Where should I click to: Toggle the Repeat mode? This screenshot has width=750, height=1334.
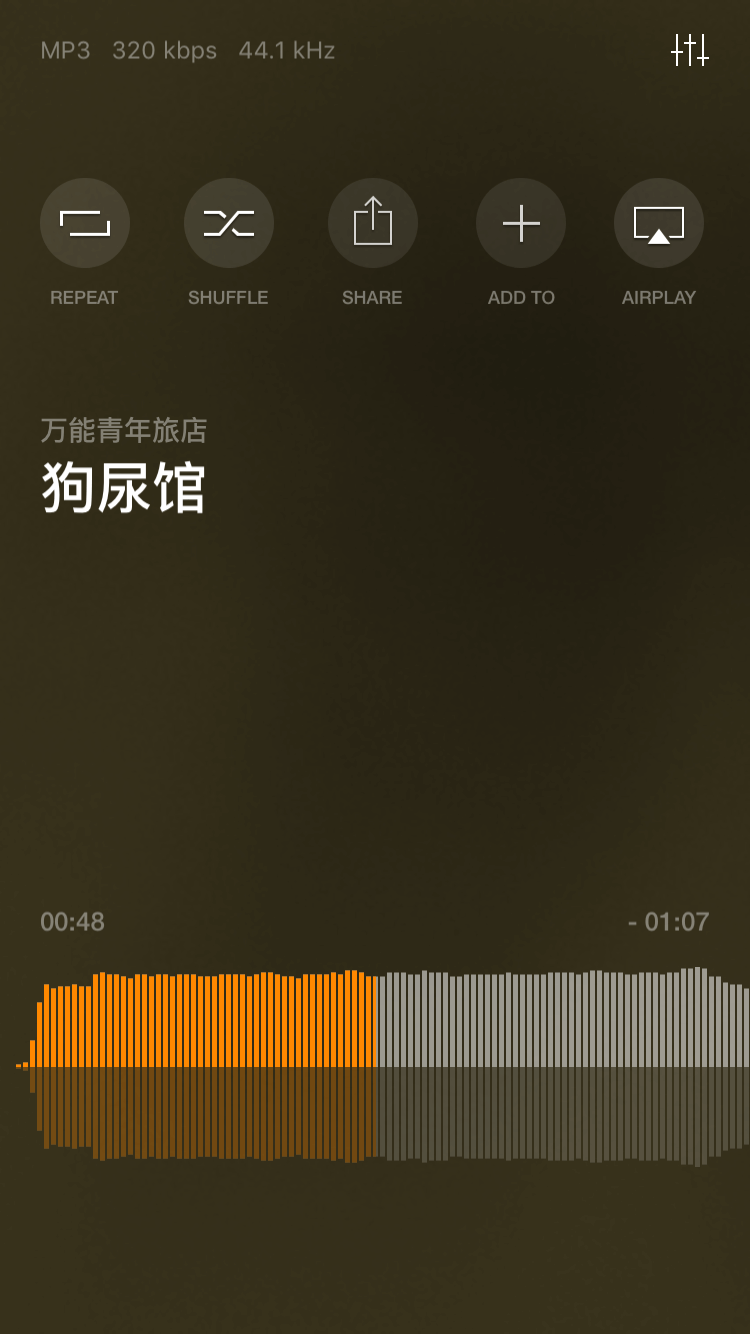(85, 223)
